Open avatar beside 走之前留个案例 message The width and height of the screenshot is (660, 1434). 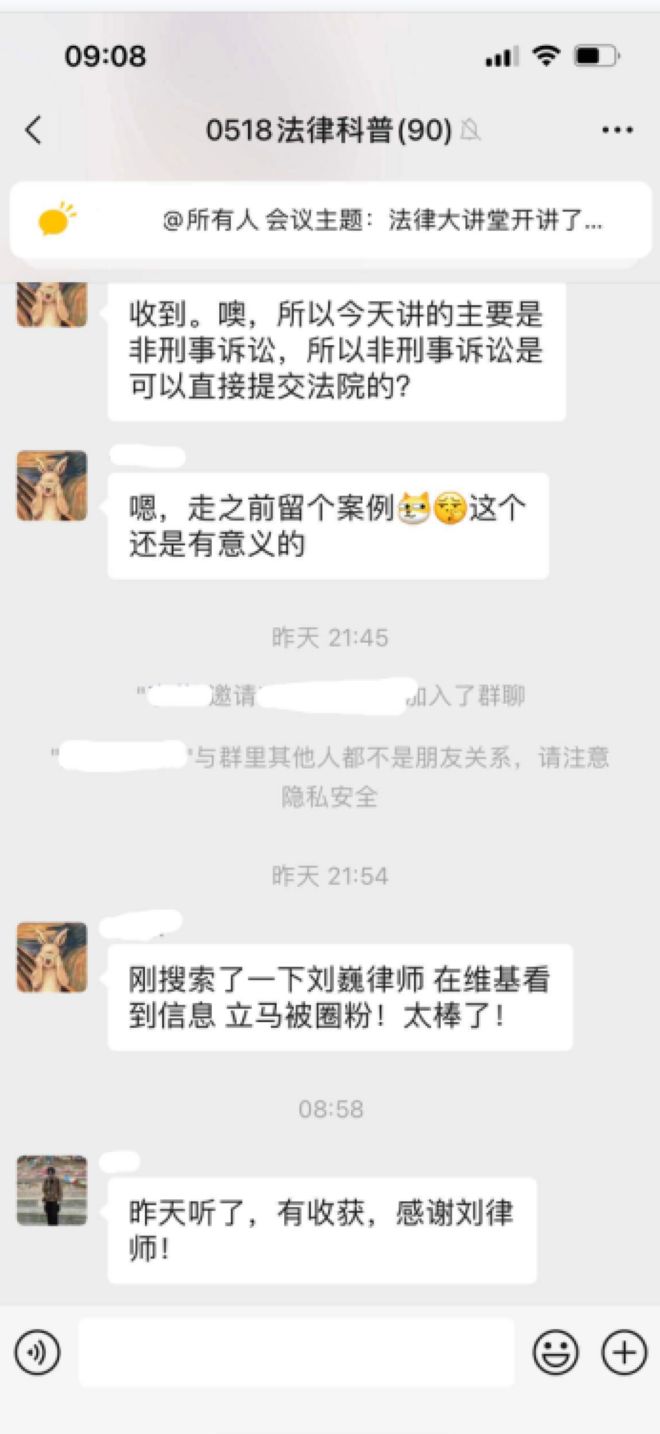[52, 486]
